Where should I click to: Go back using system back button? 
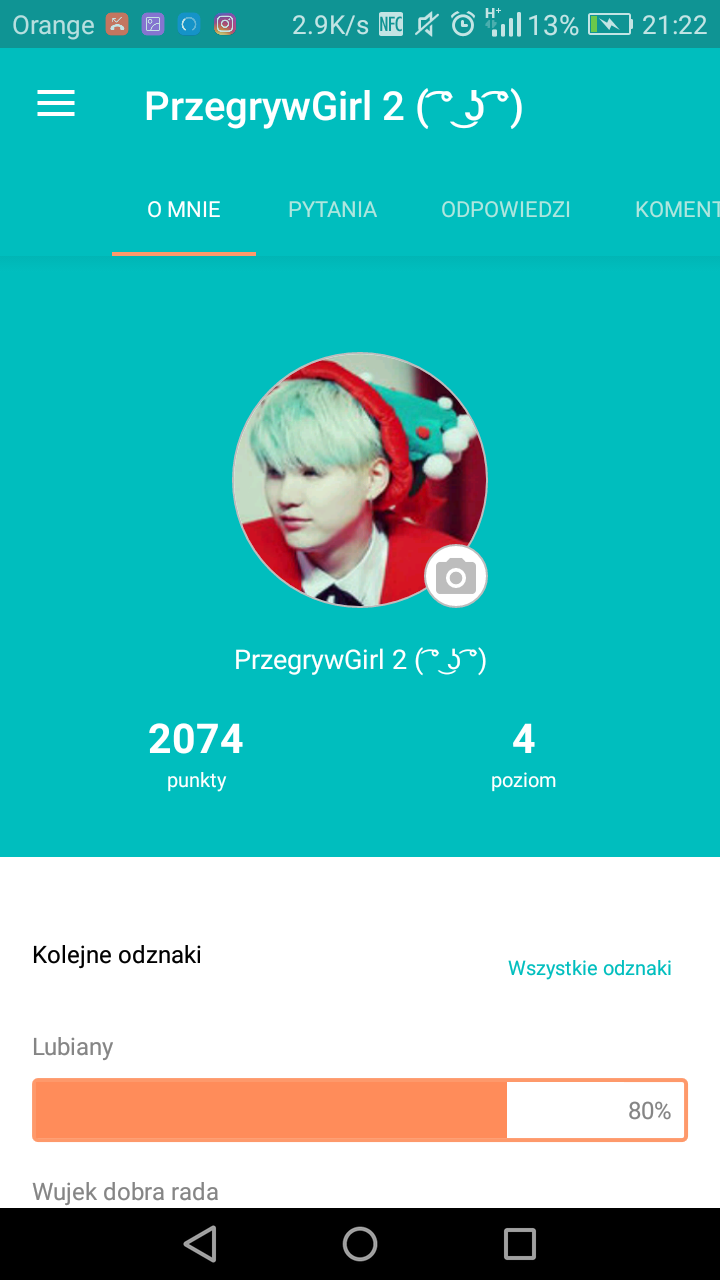(x=200, y=1244)
